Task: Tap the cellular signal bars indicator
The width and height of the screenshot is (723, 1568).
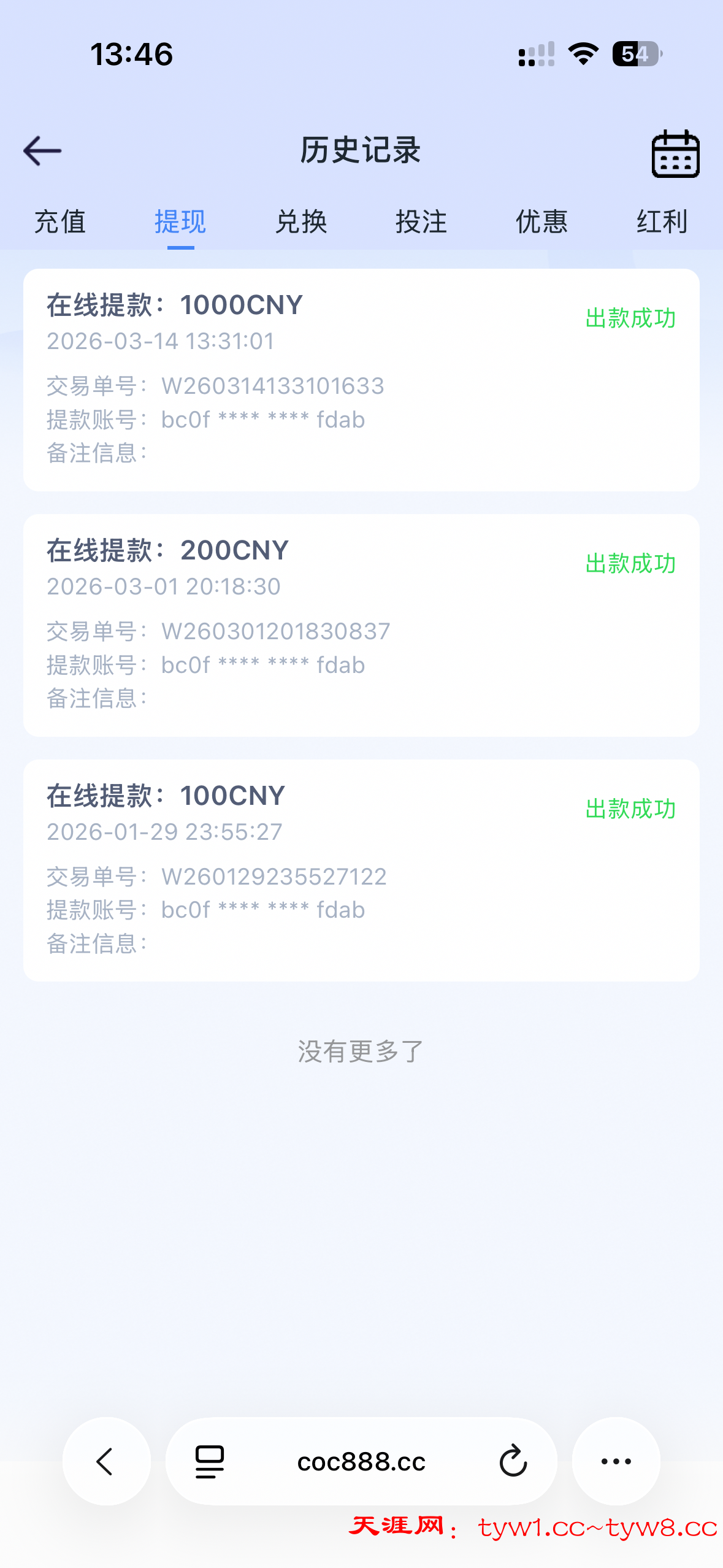Action: click(x=534, y=55)
